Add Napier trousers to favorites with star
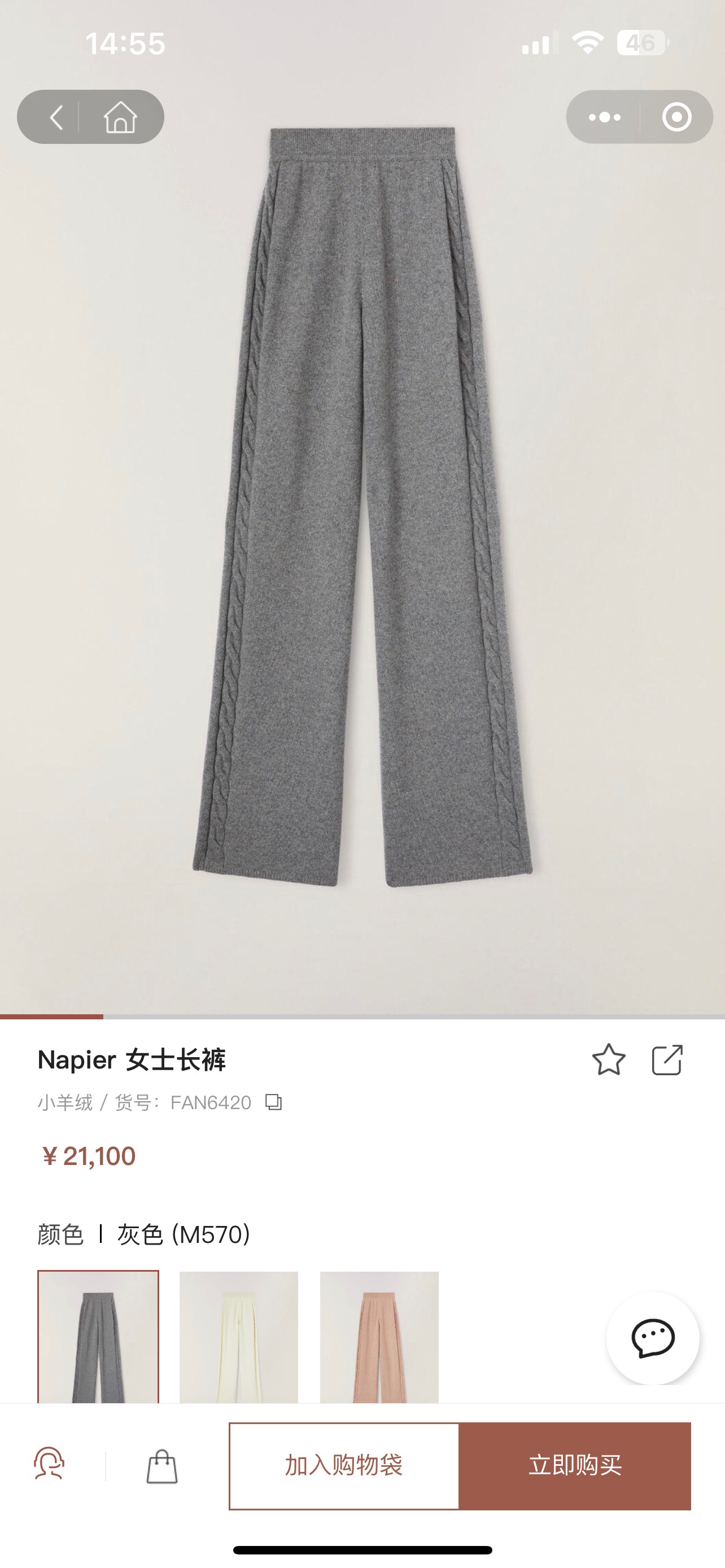 coord(608,1060)
